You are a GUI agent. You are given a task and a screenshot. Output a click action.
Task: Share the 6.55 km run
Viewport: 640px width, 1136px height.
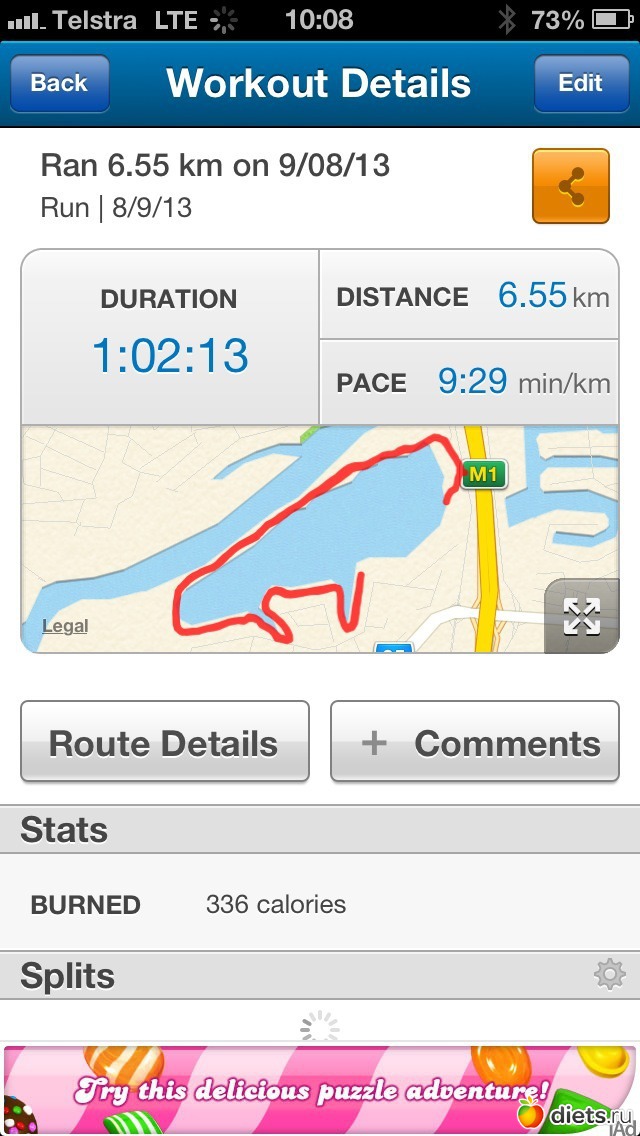pos(571,186)
